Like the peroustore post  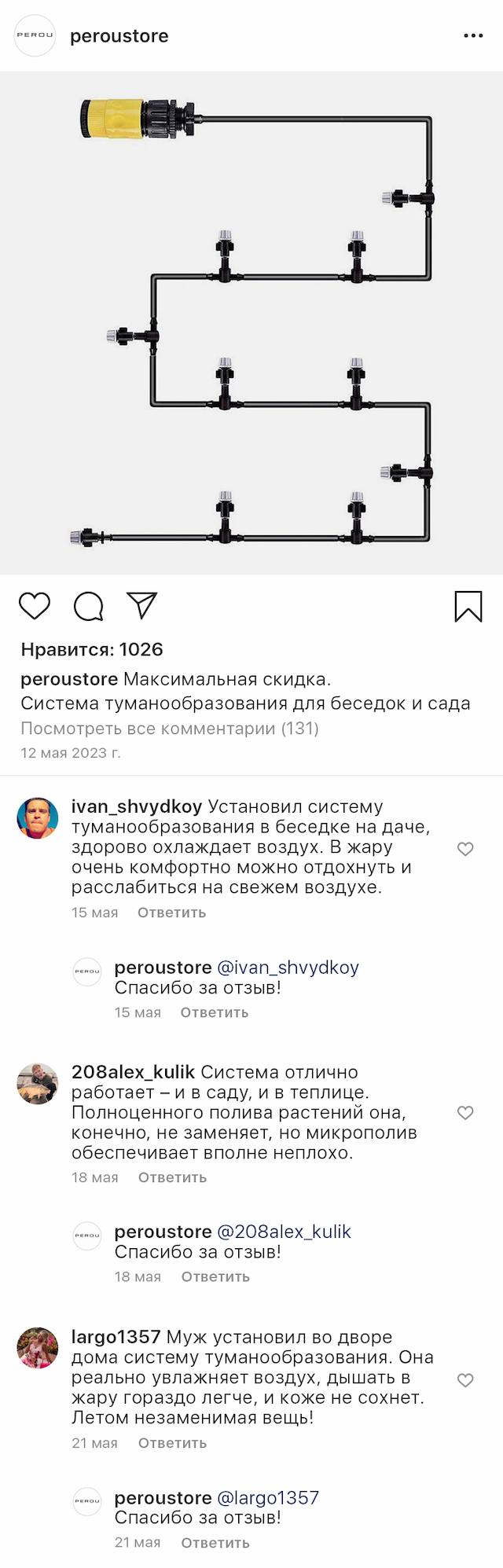(x=35, y=606)
